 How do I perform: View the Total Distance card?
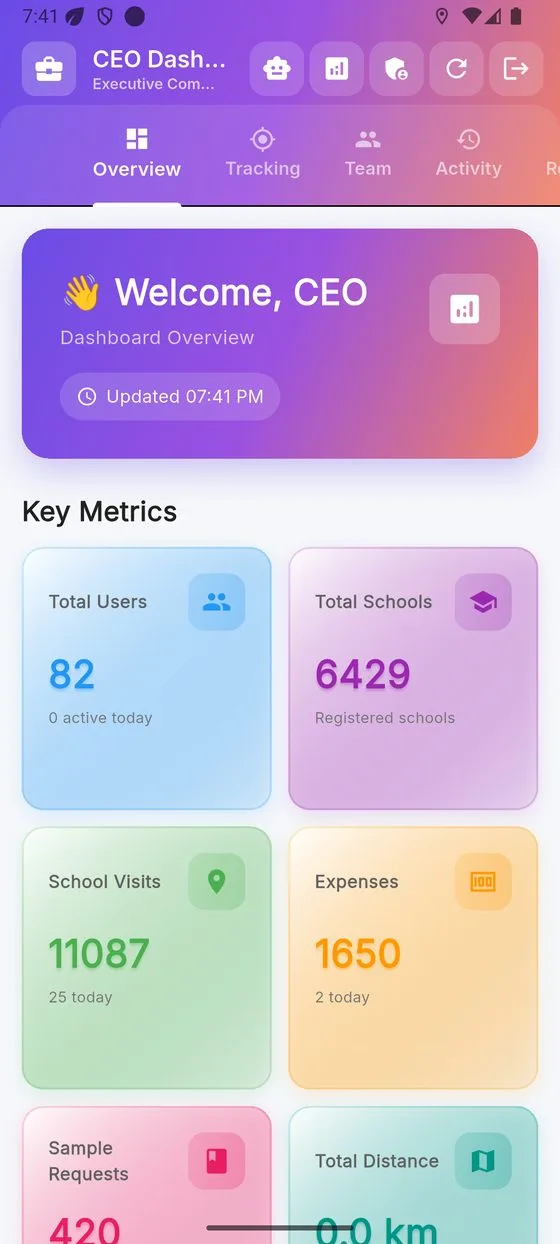point(414,1175)
